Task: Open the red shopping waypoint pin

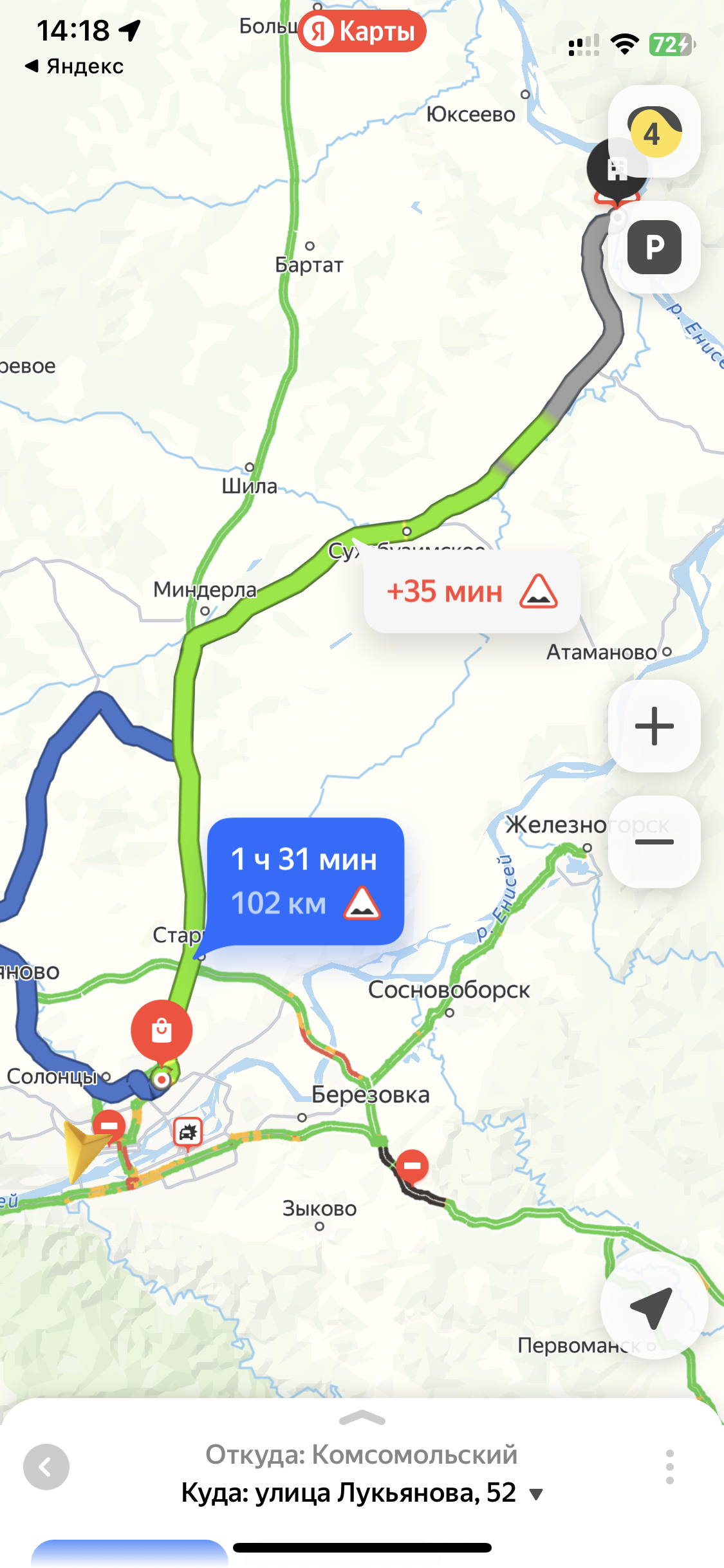Action: 162,1031
